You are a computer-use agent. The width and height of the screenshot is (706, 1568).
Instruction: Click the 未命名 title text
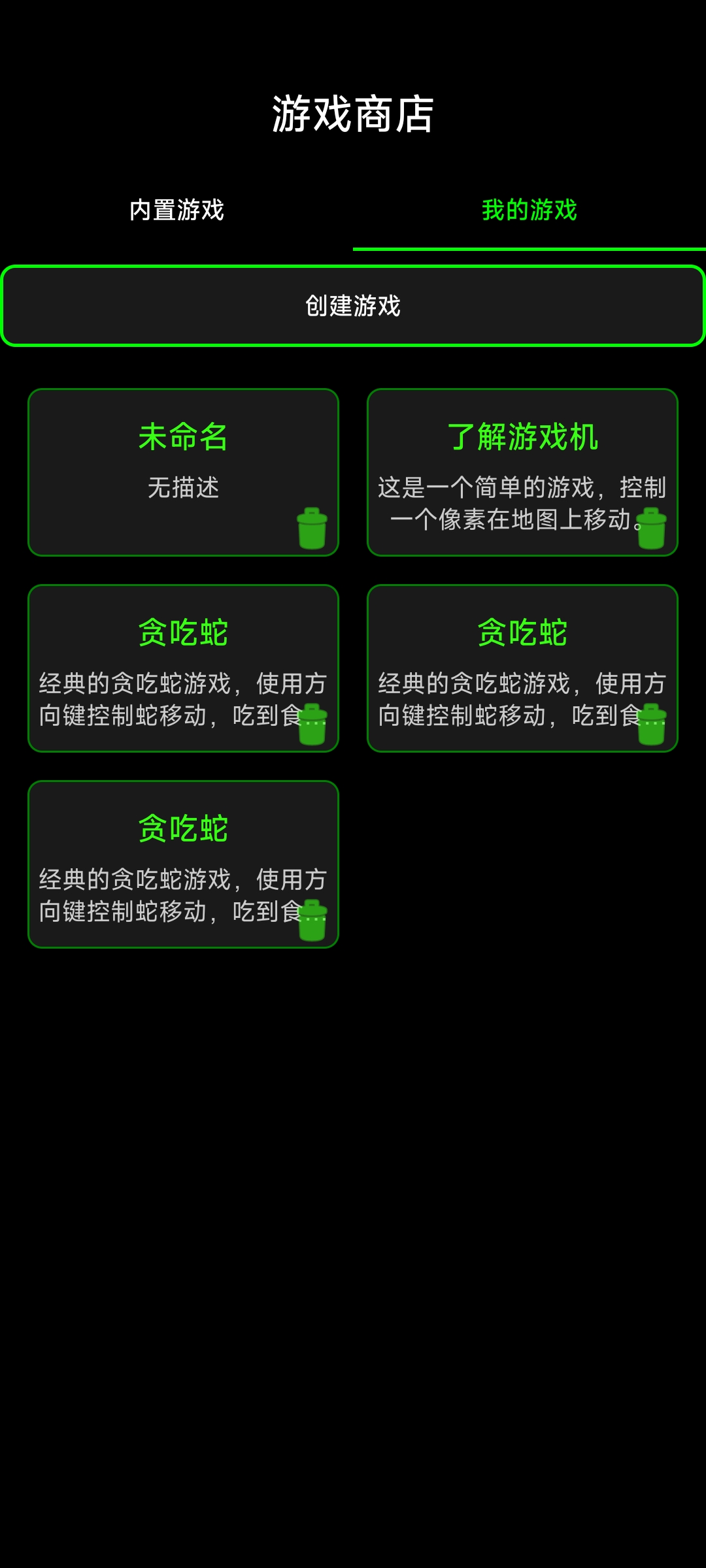pos(183,438)
